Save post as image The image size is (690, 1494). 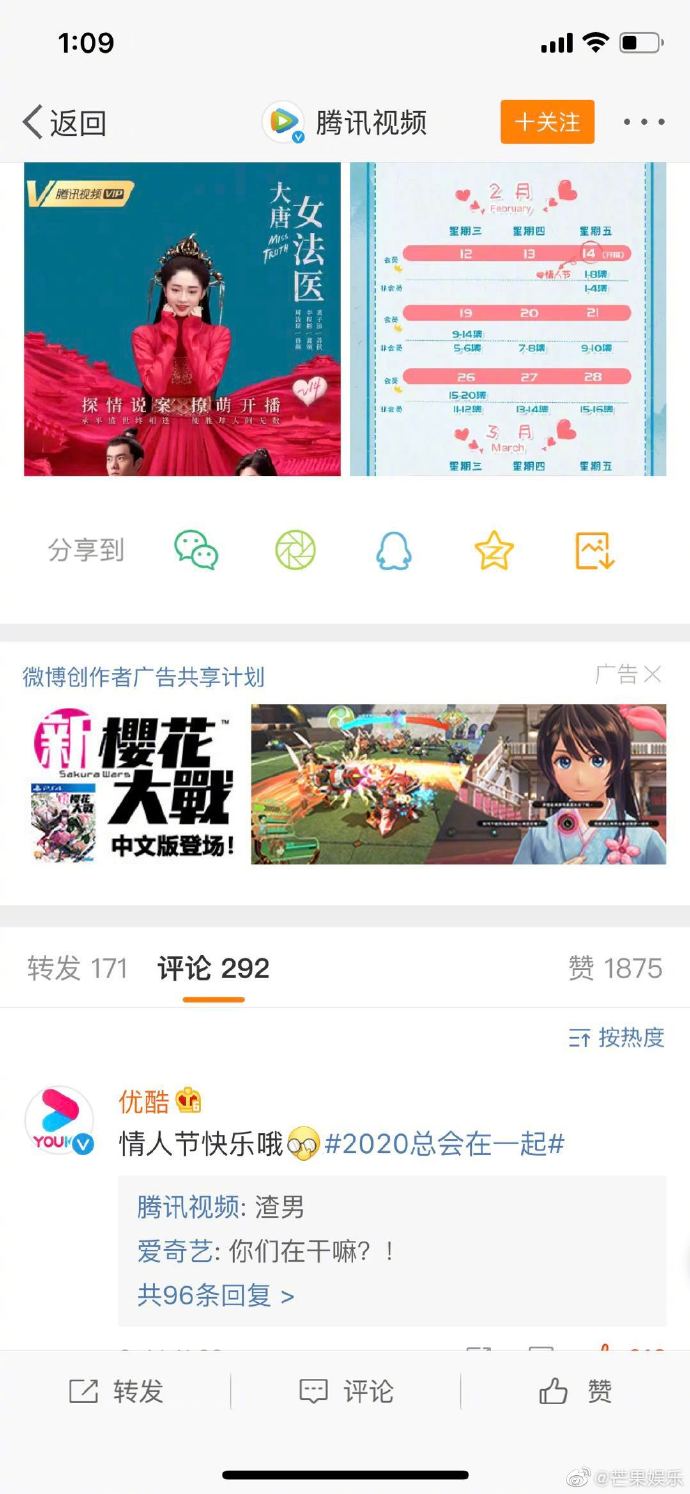point(594,550)
